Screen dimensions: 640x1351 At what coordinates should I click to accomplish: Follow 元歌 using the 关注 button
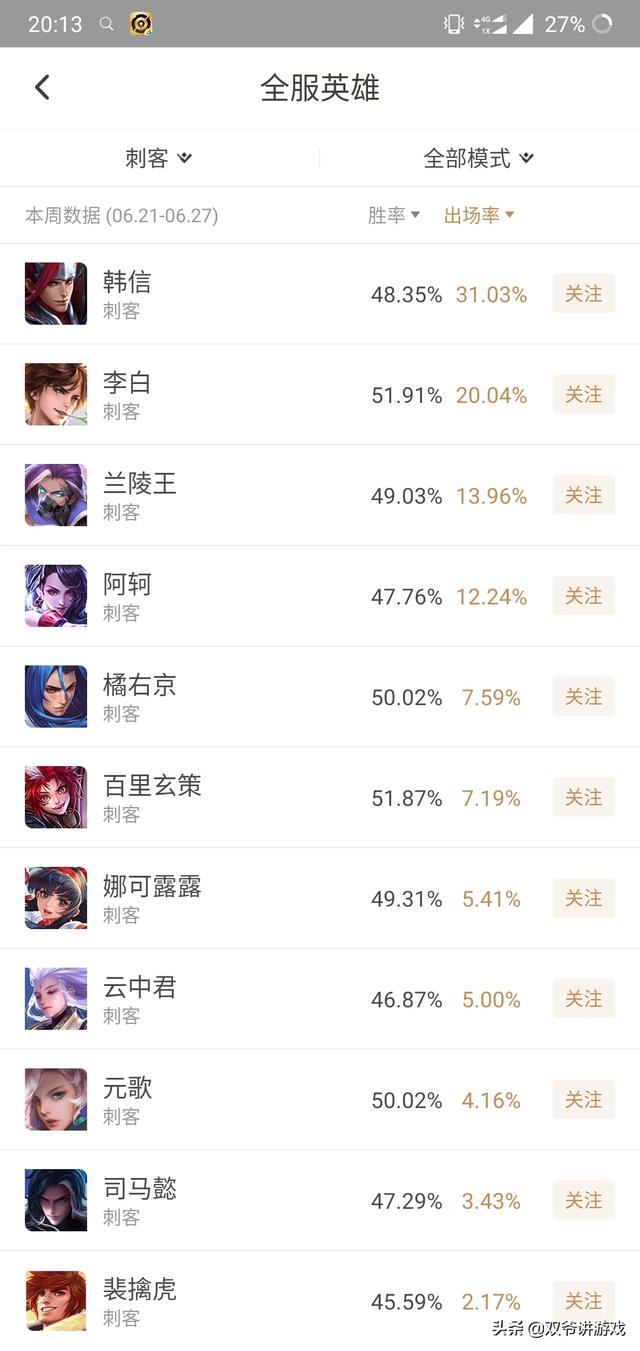[x=584, y=1100]
